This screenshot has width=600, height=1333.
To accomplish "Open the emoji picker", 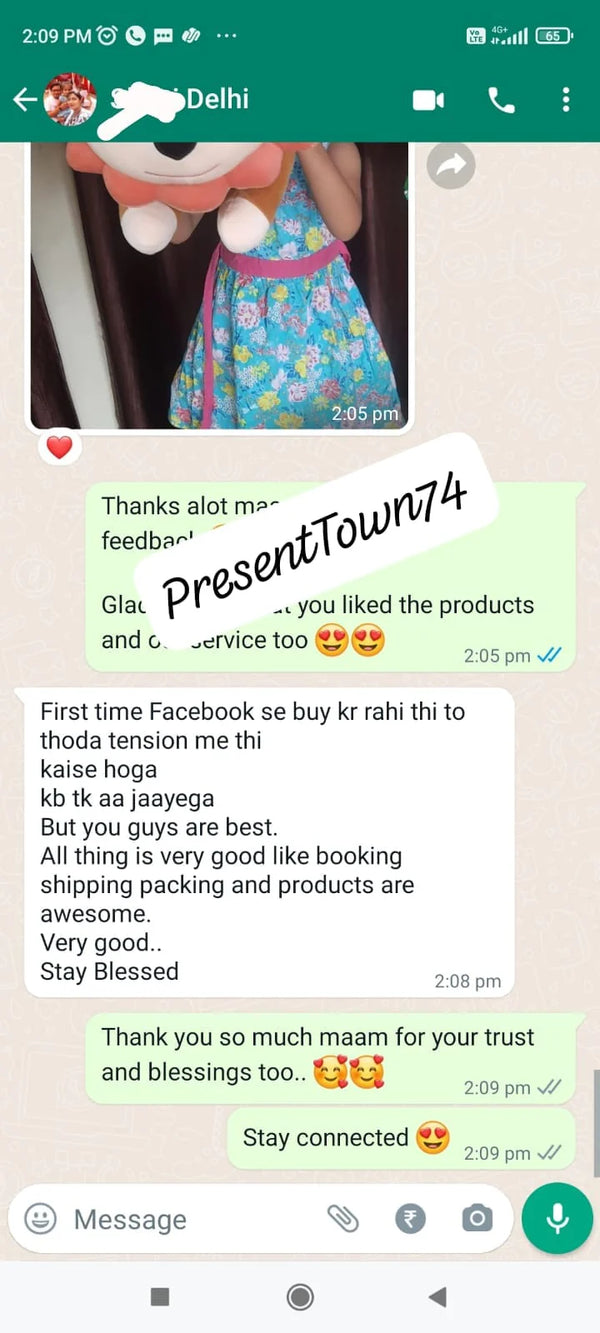I will pyautogui.click(x=40, y=1219).
